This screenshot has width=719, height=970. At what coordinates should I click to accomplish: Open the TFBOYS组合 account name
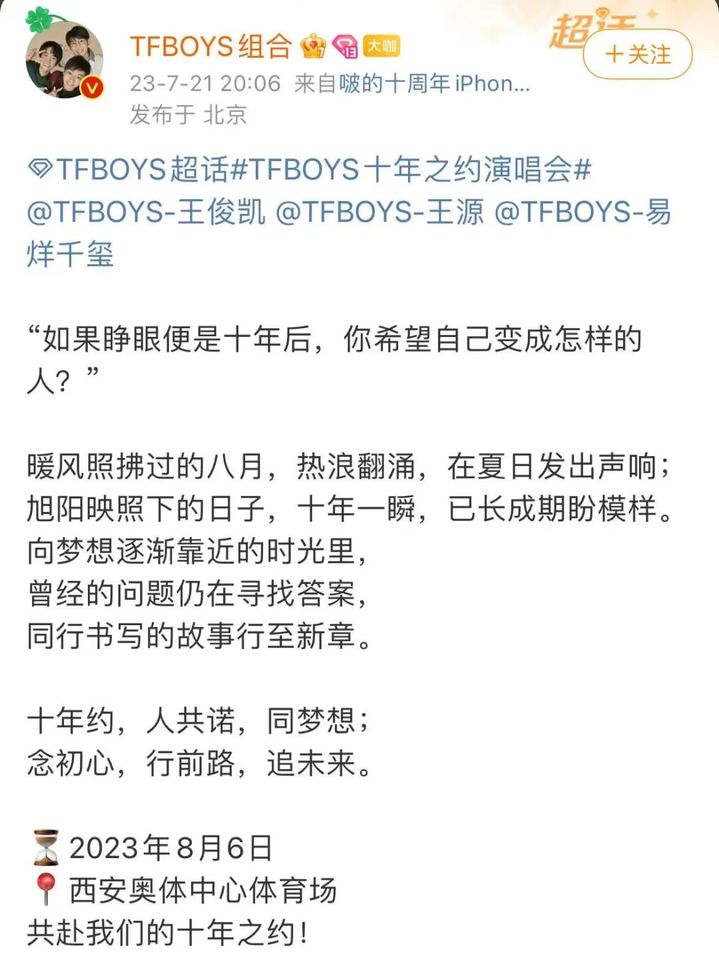[211, 46]
